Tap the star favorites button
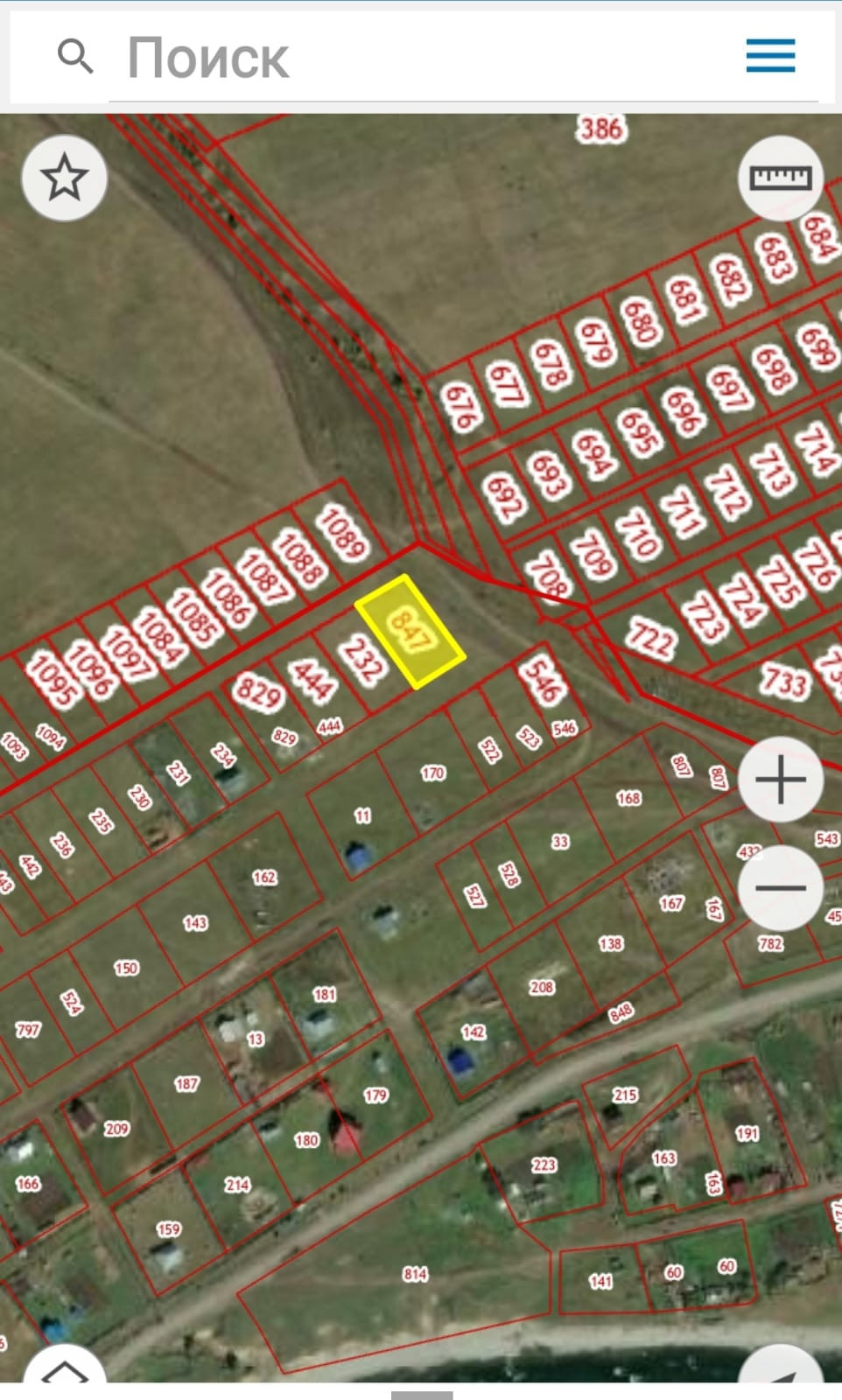842x1400 pixels. point(65,178)
